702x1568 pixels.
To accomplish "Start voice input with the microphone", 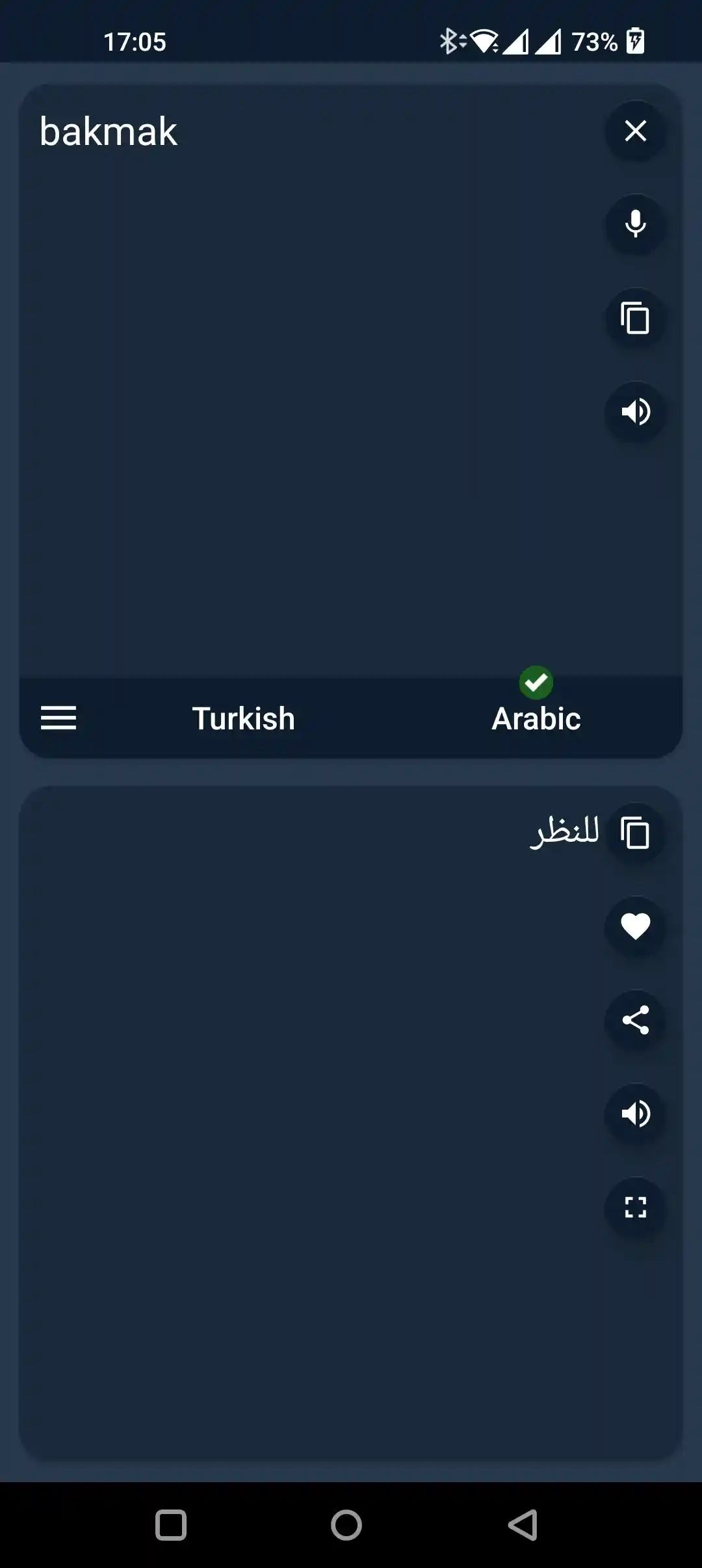I will (x=635, y=224).
